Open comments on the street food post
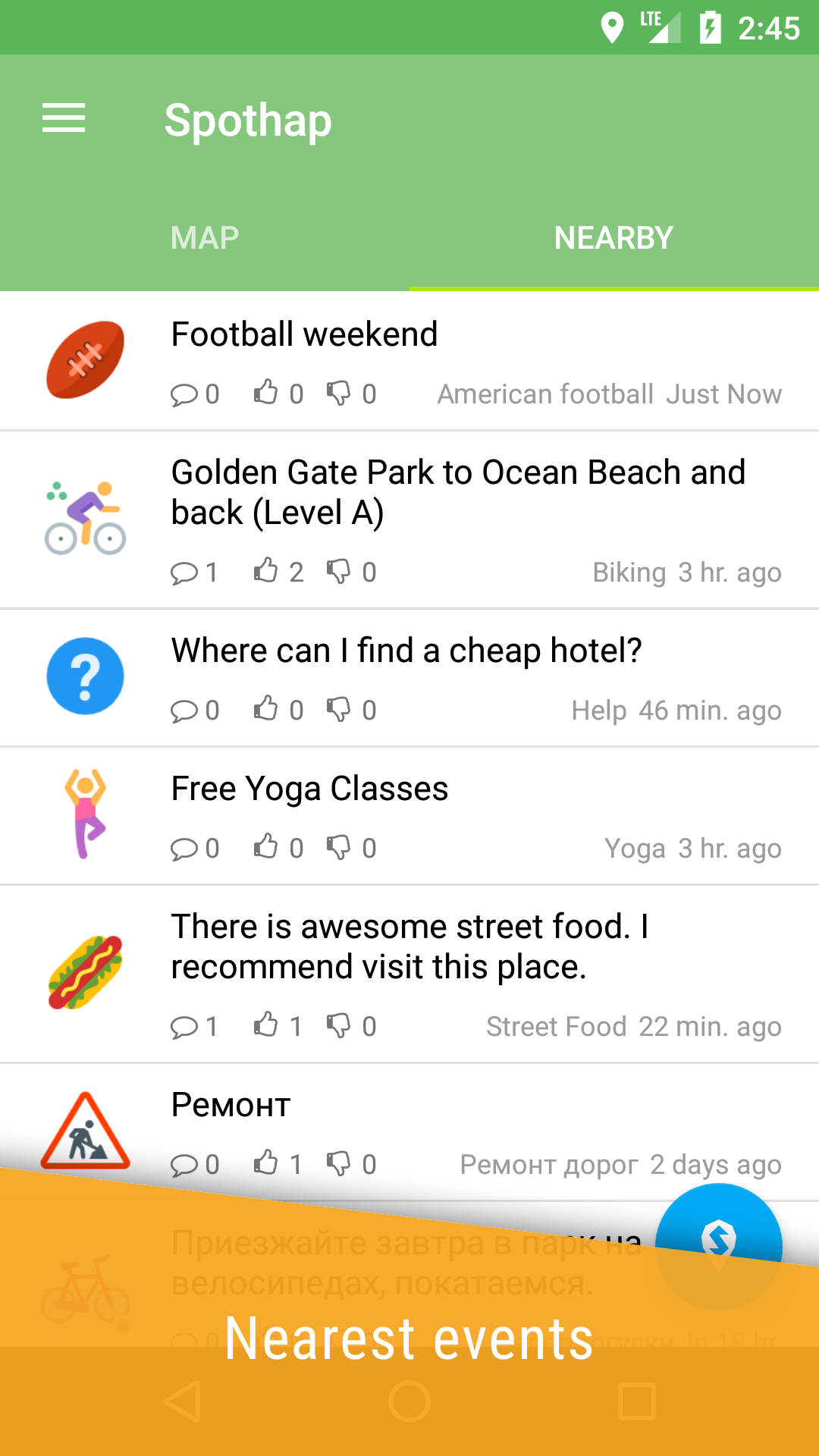 [184, 1027]
